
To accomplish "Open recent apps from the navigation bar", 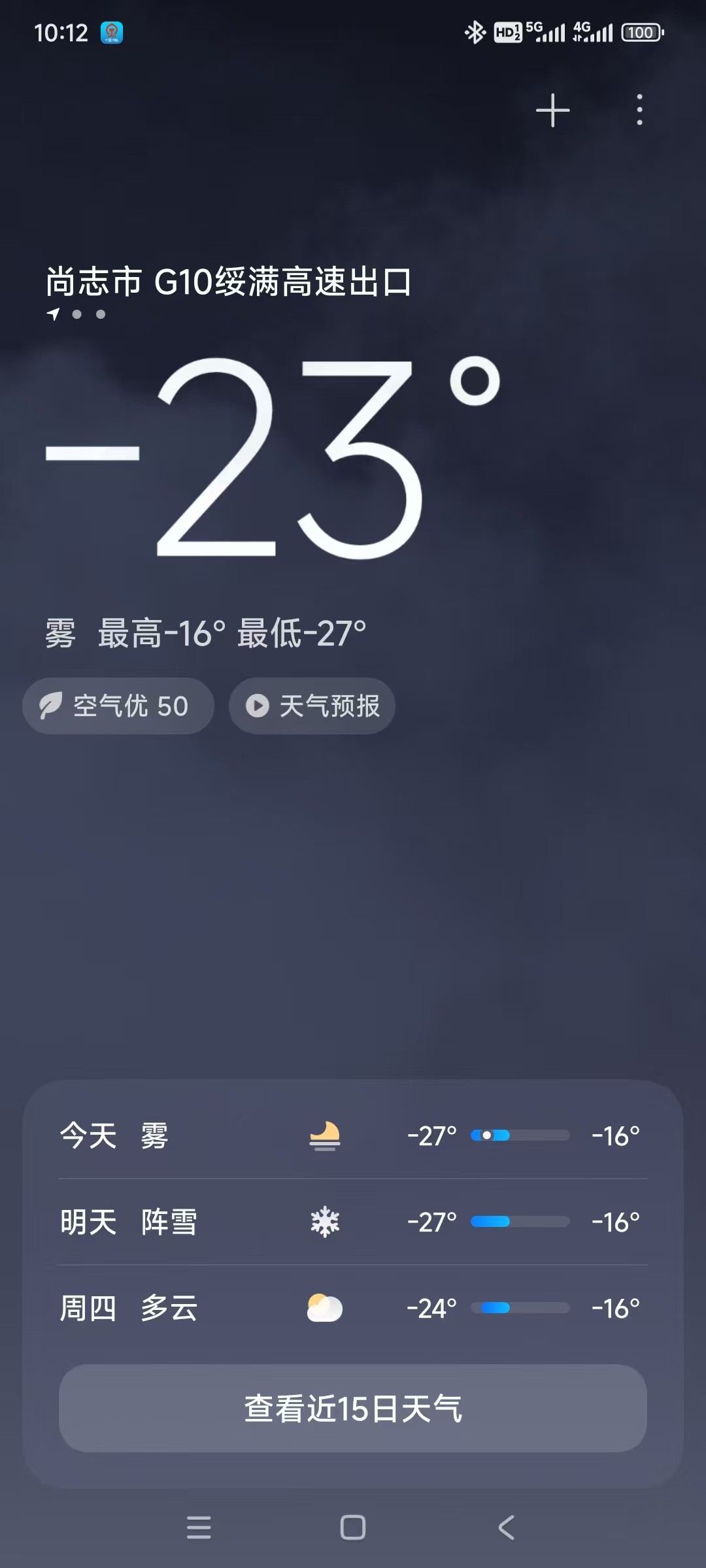I will 199,1527.
